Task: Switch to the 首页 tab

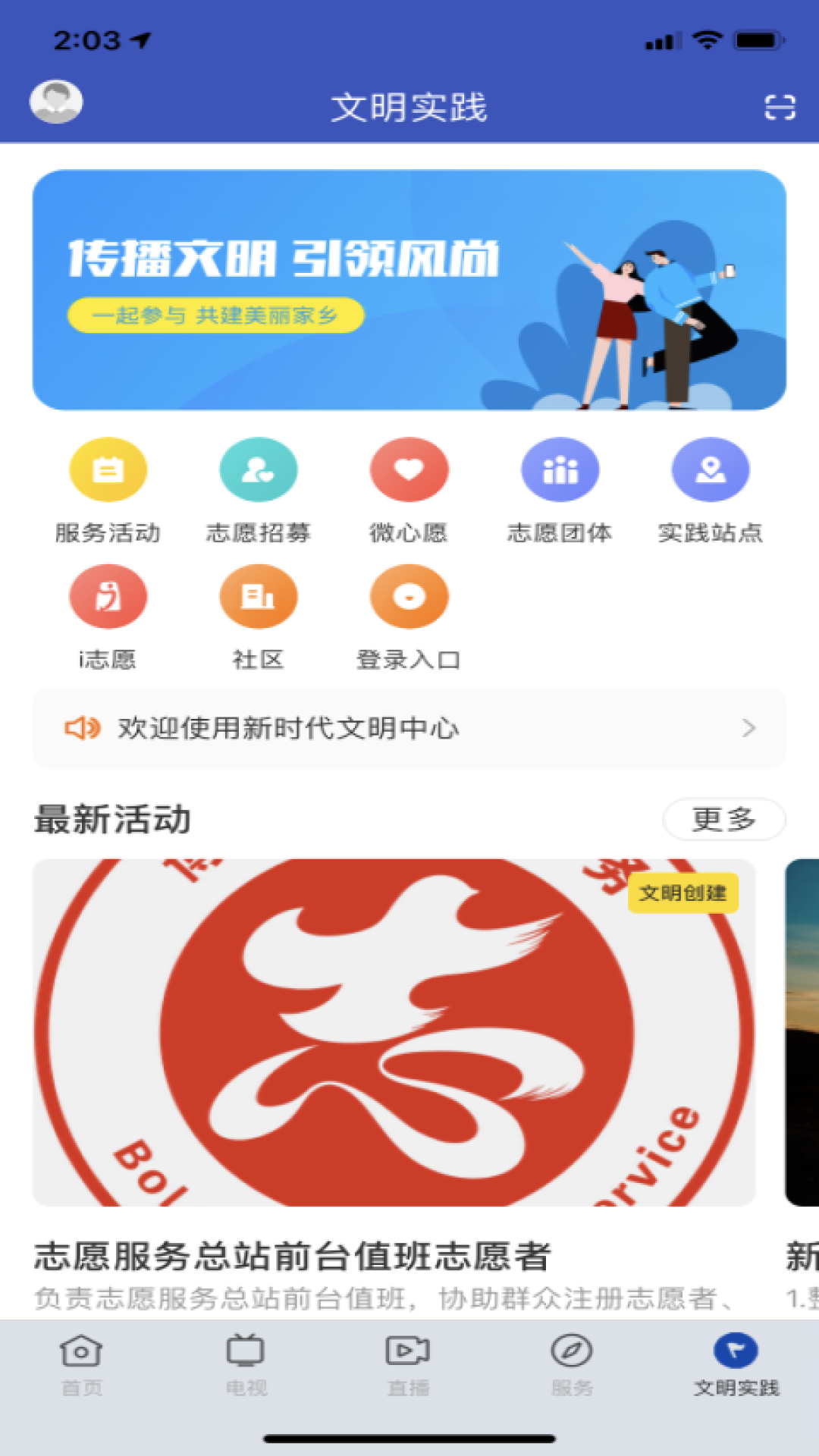Action: pos(81,1365)
